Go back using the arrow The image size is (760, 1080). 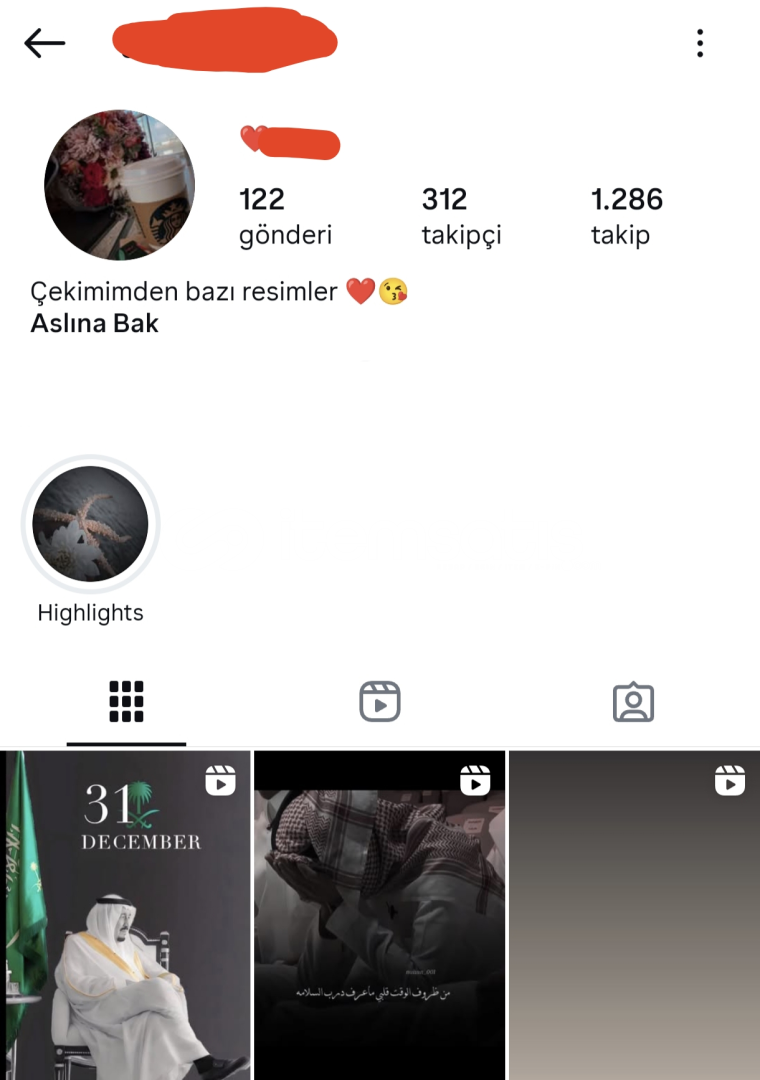pos(45,43)
